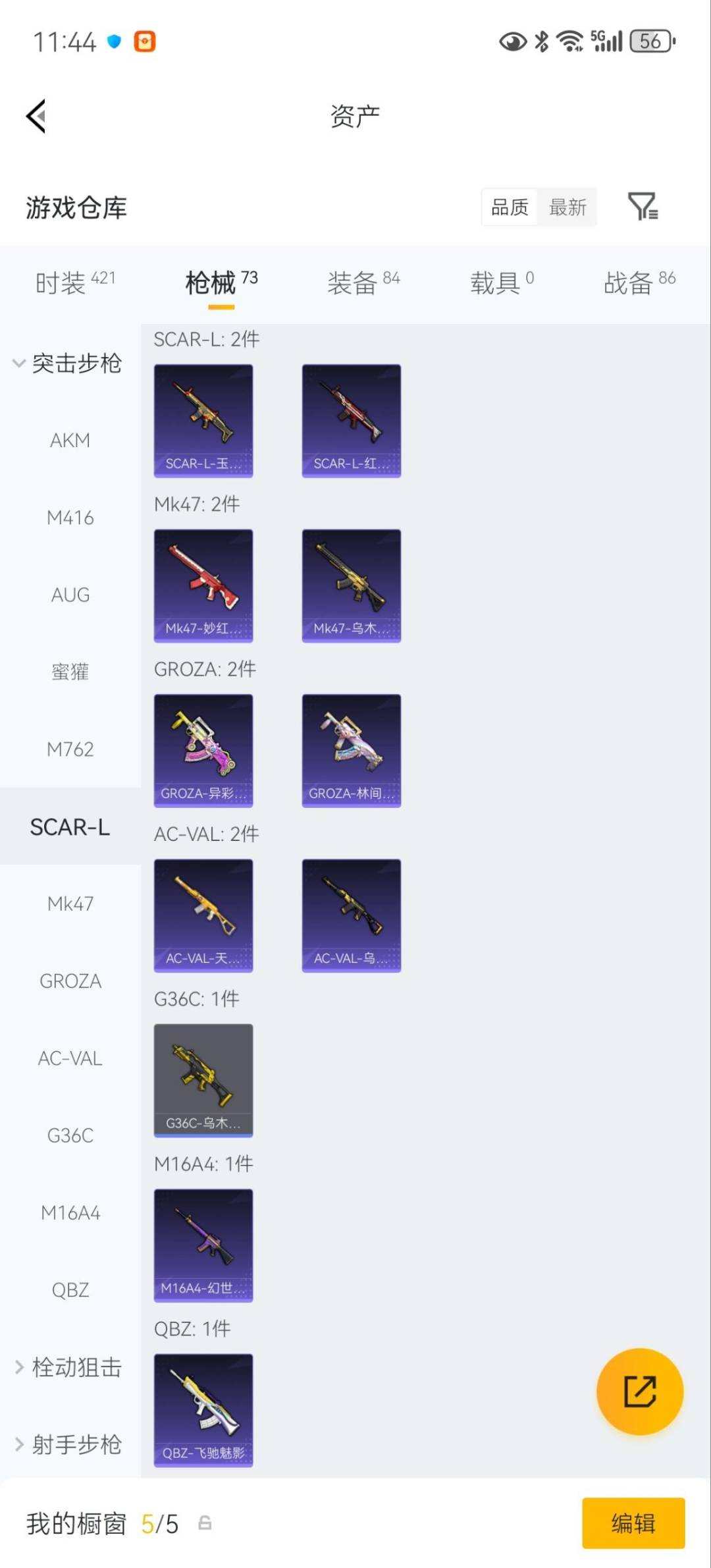This screenshot has height=1568, width=711.
Task: Tap 编辑 to edit my showcase
Action: pos(633,1523)
